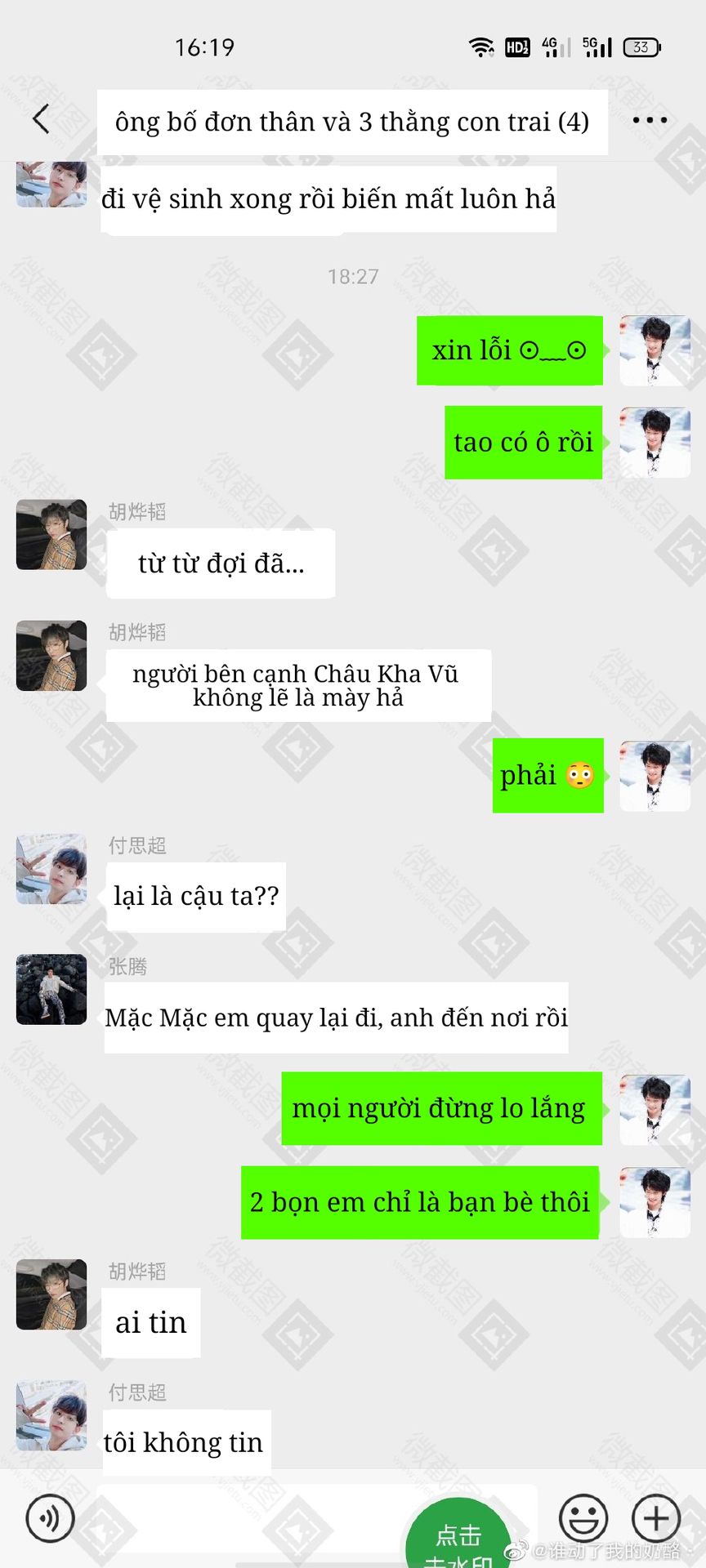Open the emoji picker
Viewport: 706px width, 1568px height.
(583, 1519)
